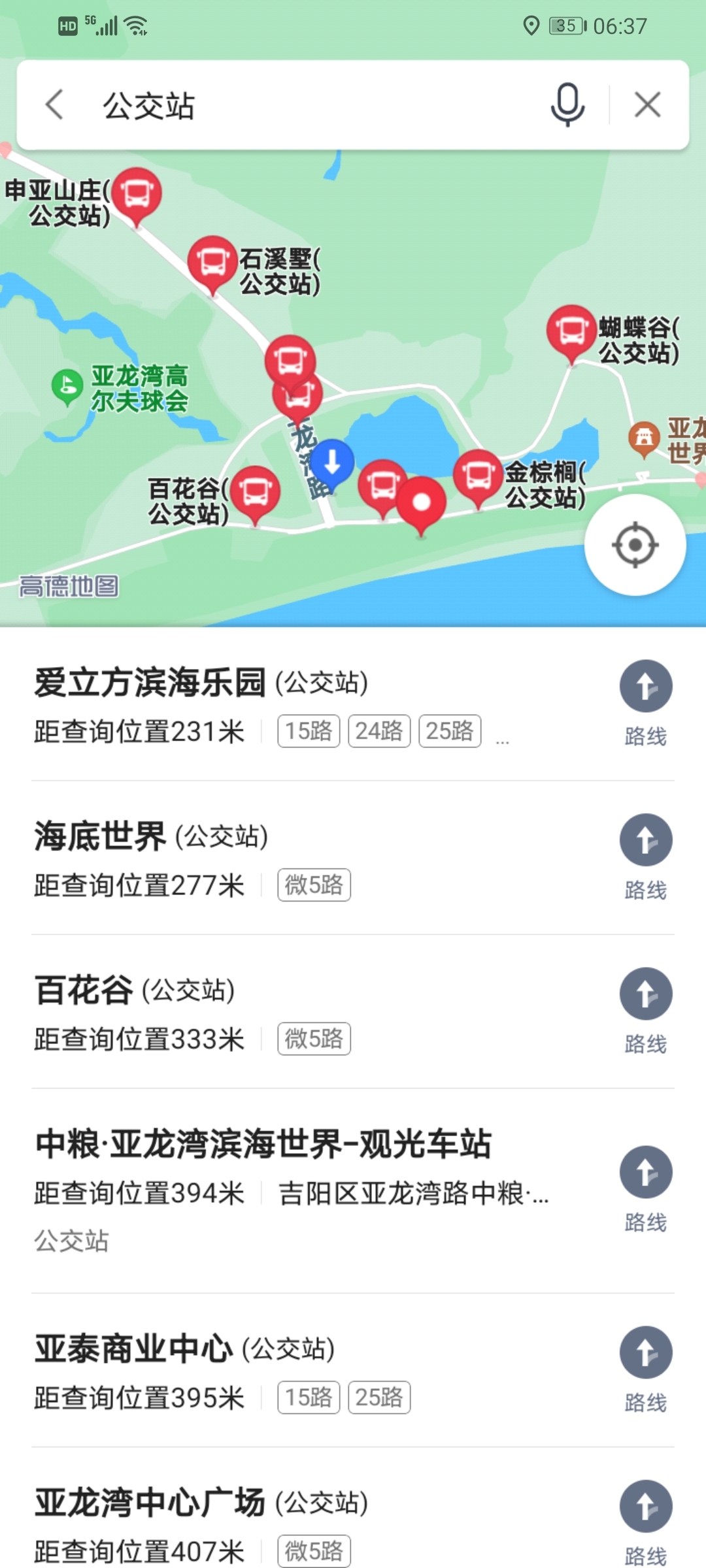The width and height of the screenshot is (706, 1568).
Task: Select the 石溪墅 bus stop pin
Action: coord(212,264)
